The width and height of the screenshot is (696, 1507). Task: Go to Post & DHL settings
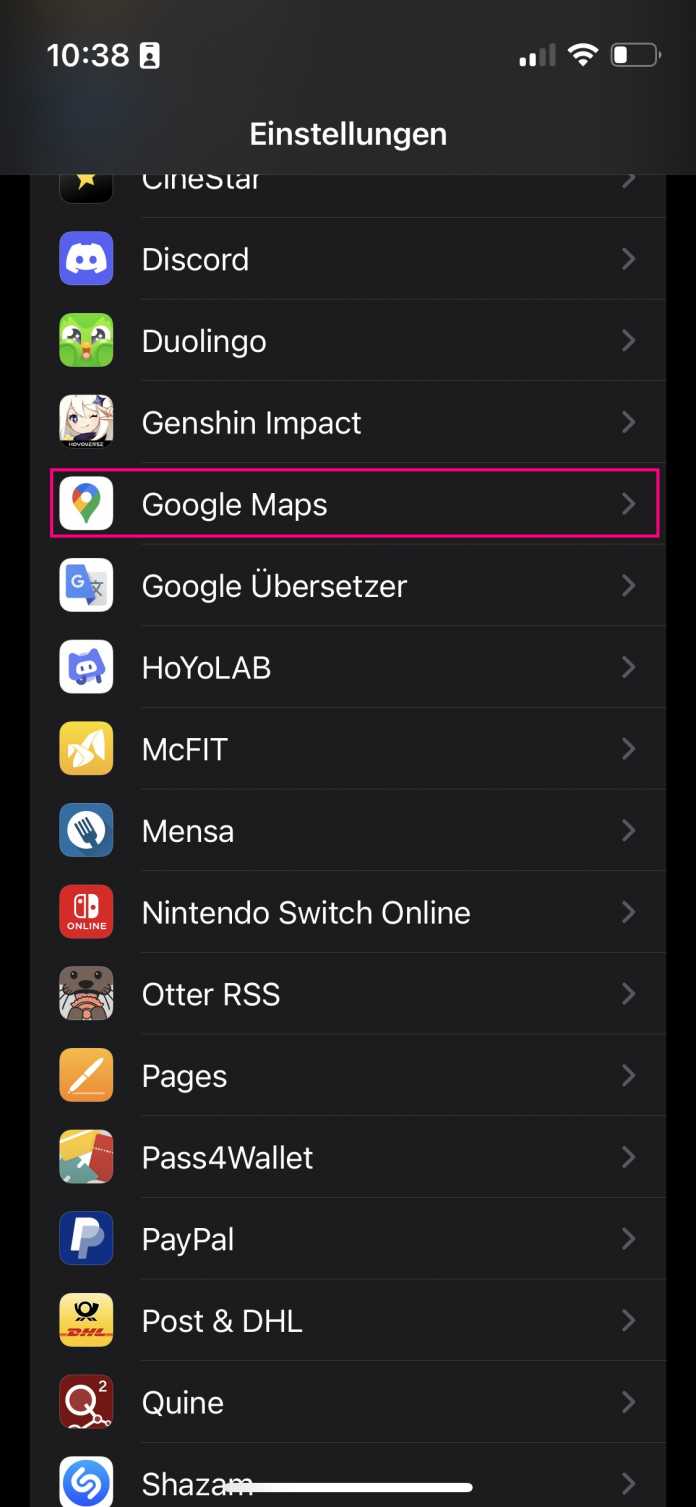pos(348,1321)
